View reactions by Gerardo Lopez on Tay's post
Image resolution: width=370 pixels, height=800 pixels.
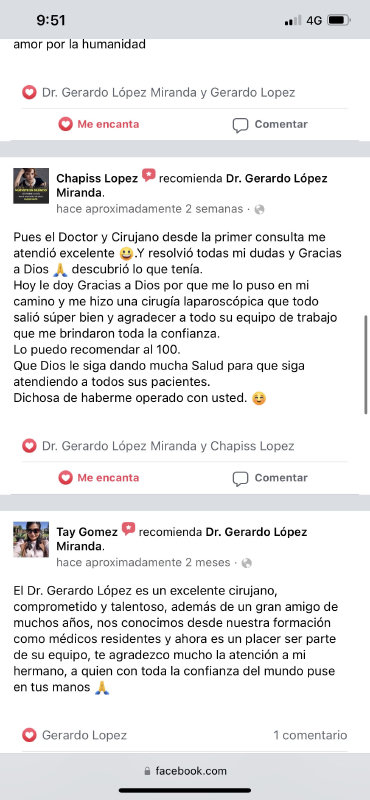click(75, 735)
